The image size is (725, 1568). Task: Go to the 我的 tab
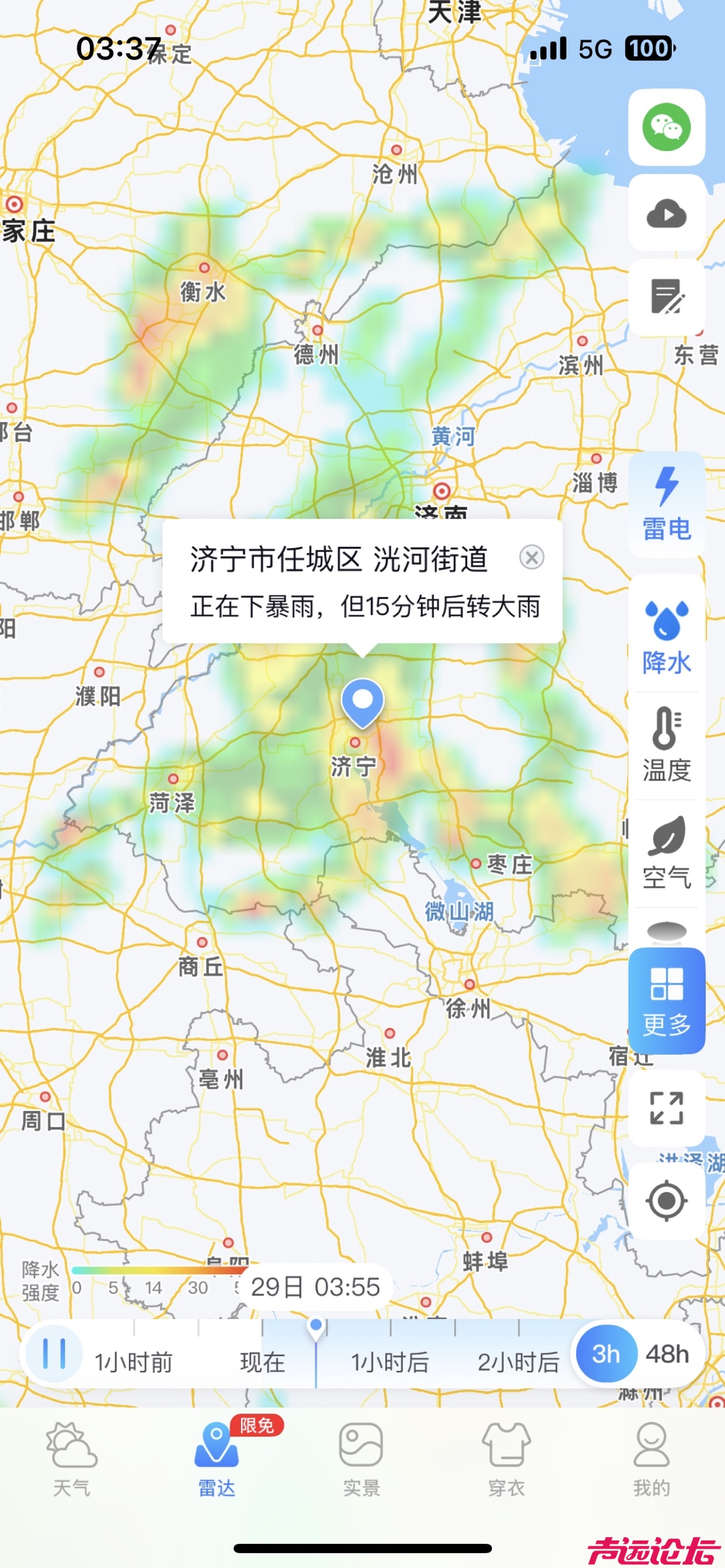tap(651, 1459)
